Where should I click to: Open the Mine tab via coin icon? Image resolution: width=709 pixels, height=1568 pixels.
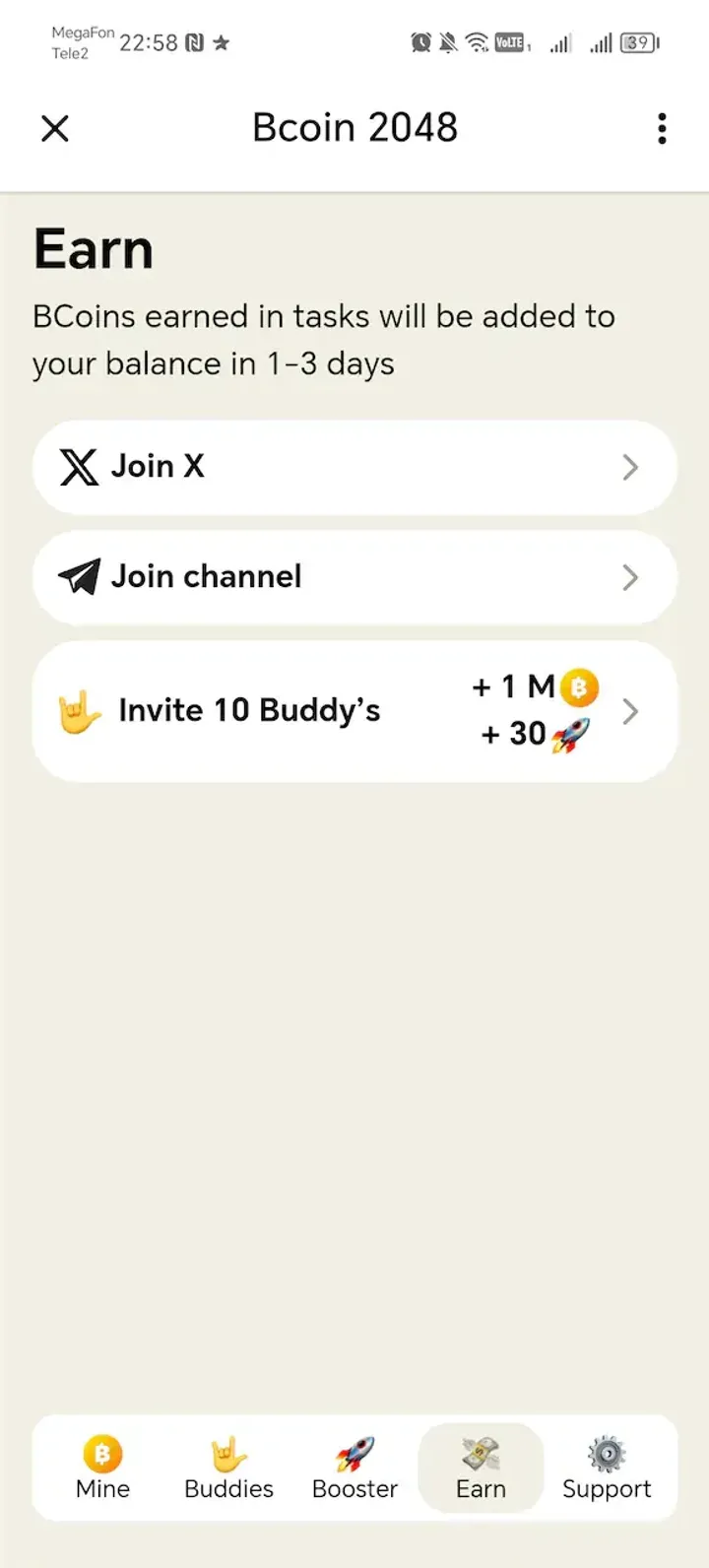click(101, 1454)
